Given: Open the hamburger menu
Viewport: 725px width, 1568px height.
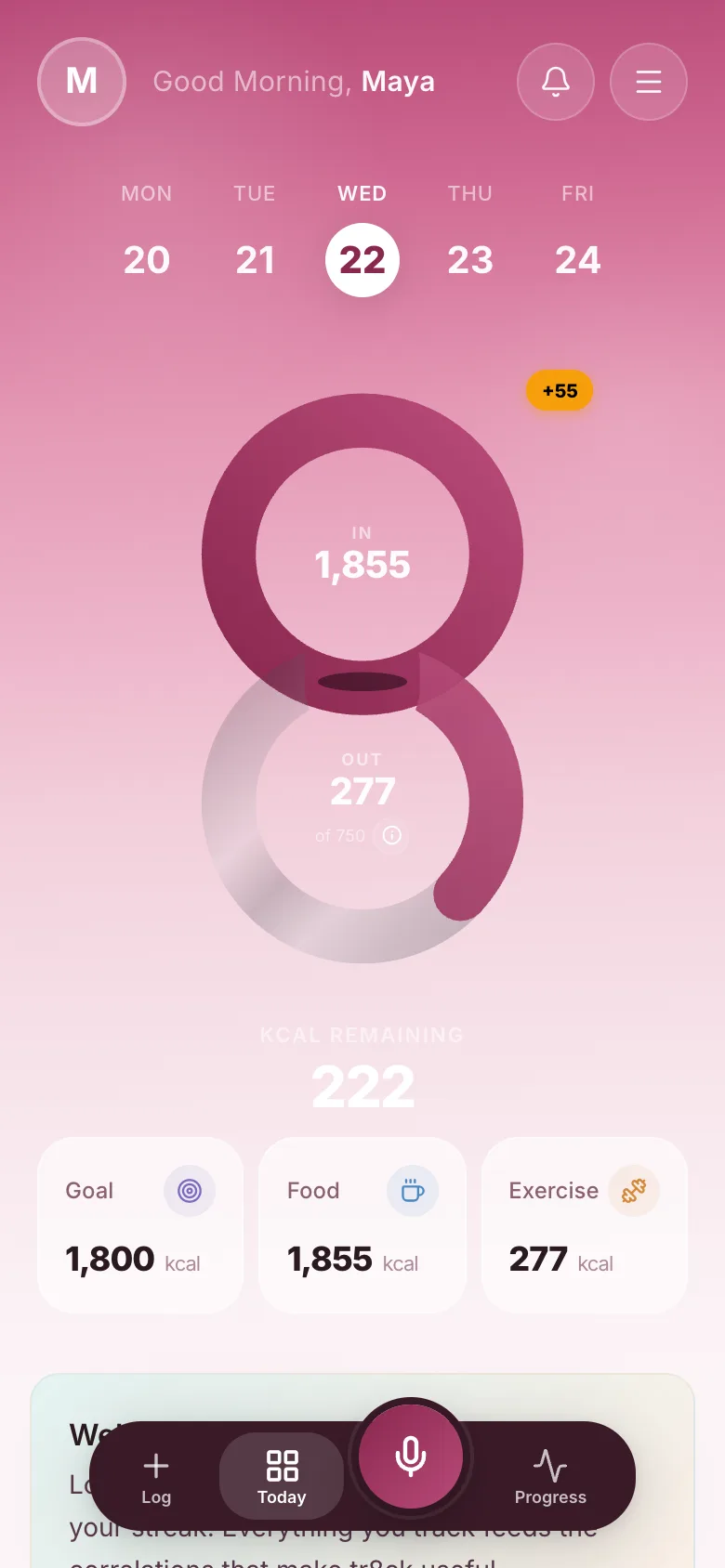Looking at the screenshot, I should (649, 82).
